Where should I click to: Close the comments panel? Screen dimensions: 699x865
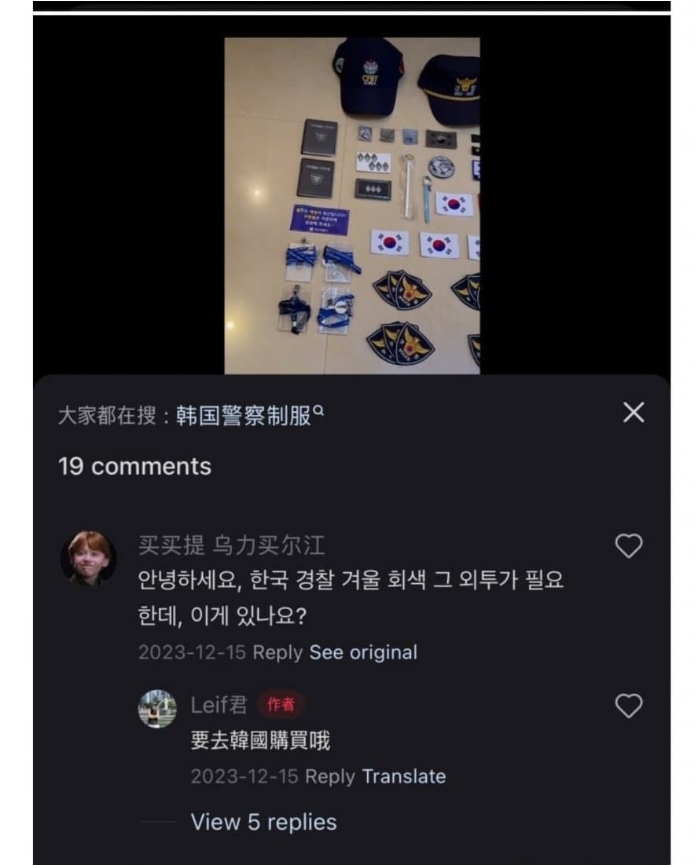(633, 412)
